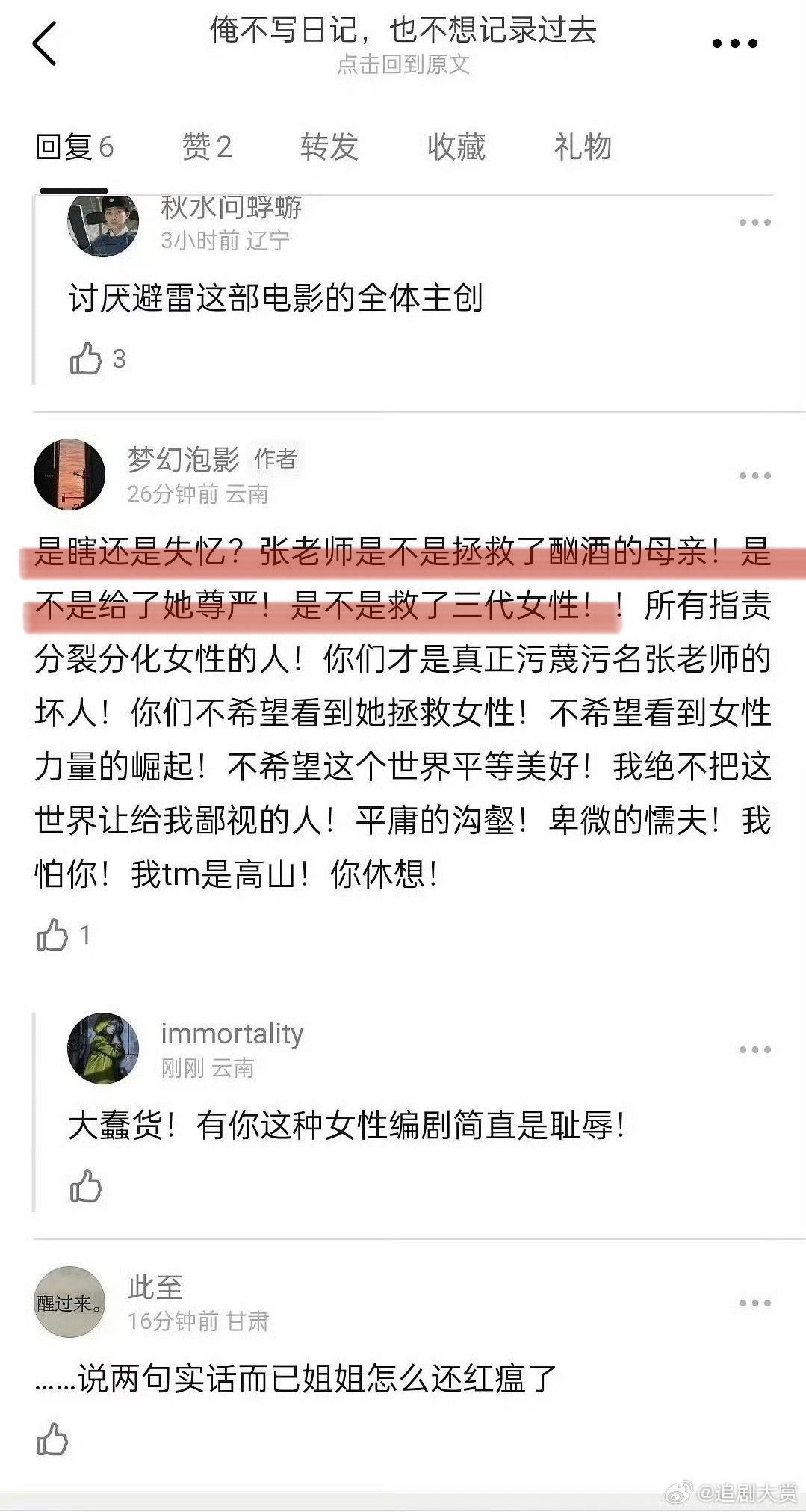Open more options on 梦幻泡影's comment
This screenshot has height=1512, width=806.
(754, 476)
